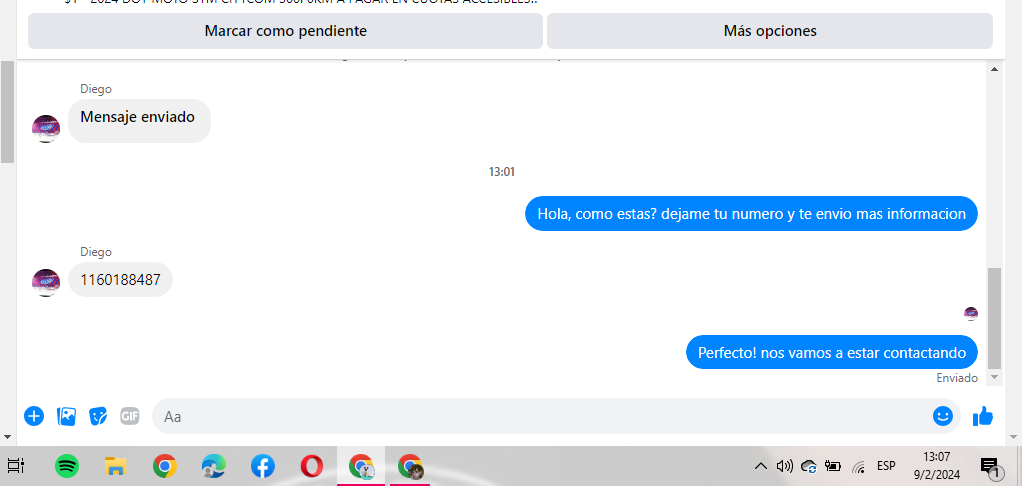Open the plus attachments icon
Viewport: 1022px width, 486px height.
[34, 416]
